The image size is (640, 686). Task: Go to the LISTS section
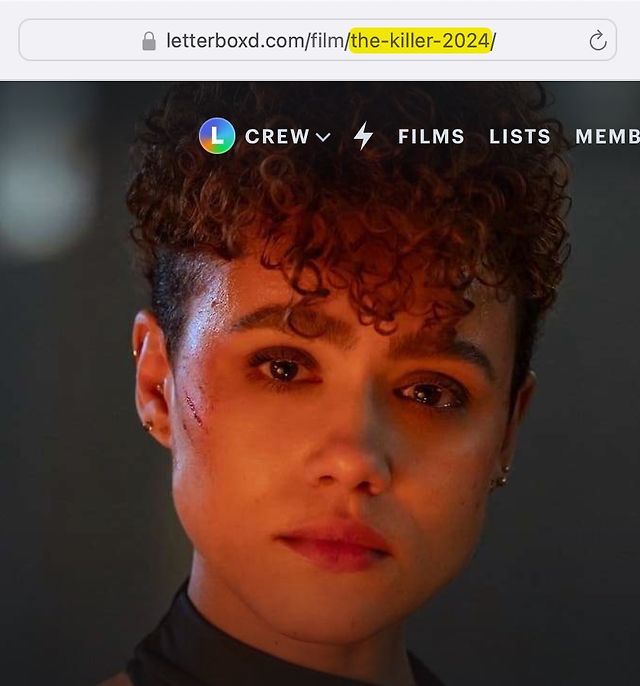coord(519,137)
